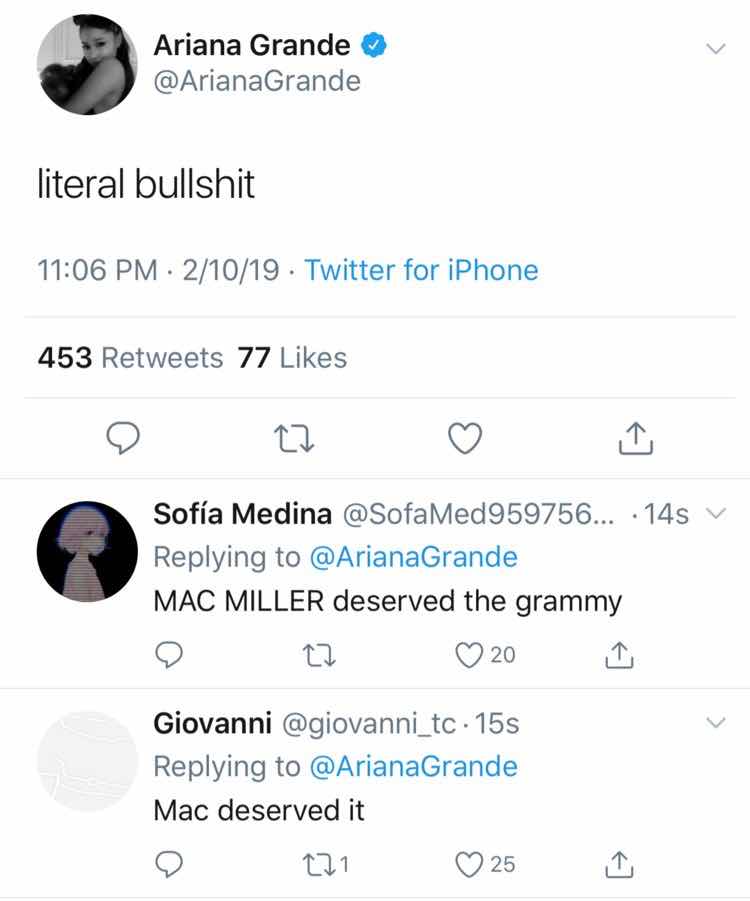Expand the chevron menu on Giovanni's reply
The height and width of the screenshot is (901, 750).
coord(715,723)
